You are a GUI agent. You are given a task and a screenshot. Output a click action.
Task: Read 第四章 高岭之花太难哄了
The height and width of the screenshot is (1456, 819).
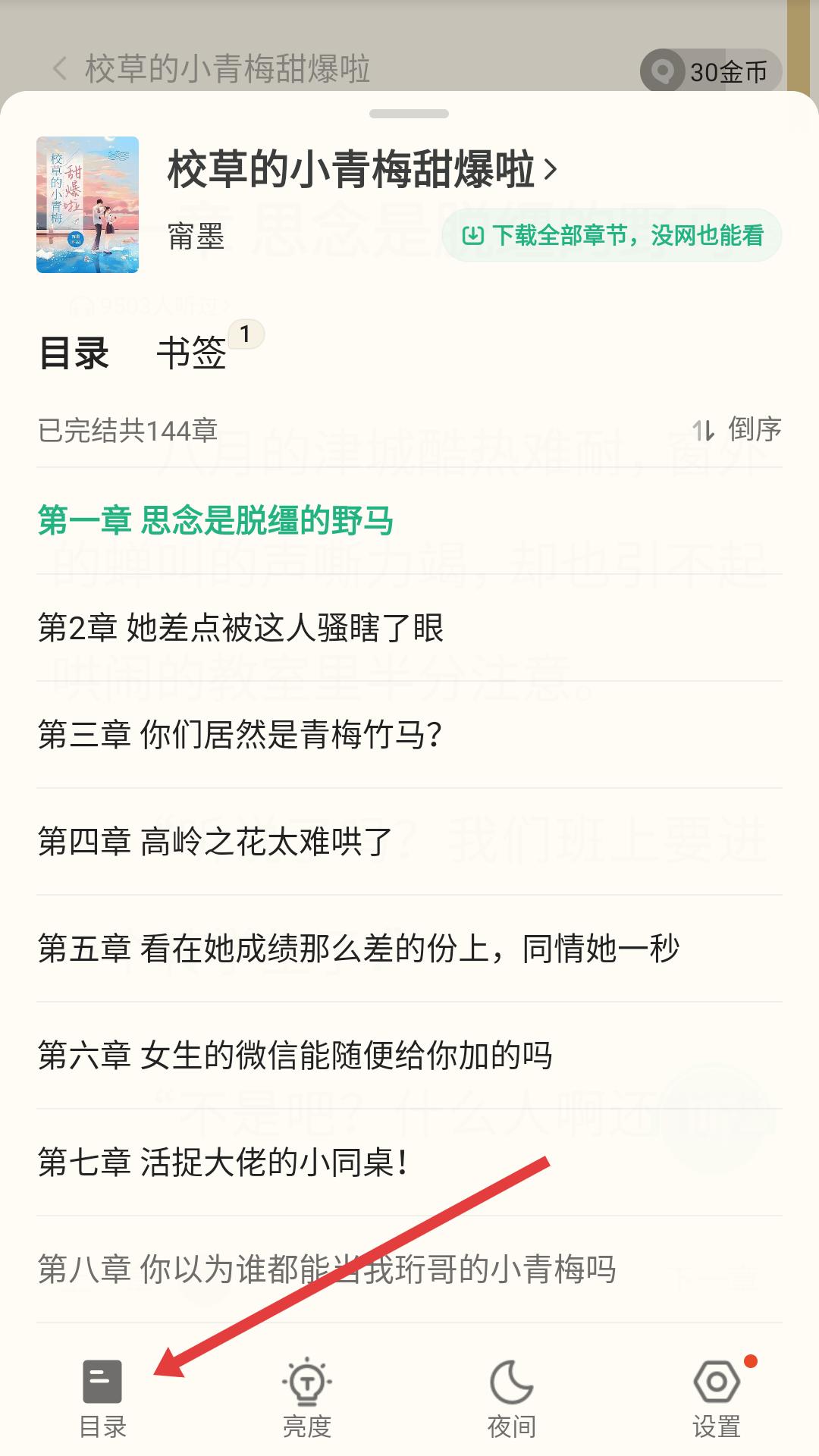(x=215, y=842)
